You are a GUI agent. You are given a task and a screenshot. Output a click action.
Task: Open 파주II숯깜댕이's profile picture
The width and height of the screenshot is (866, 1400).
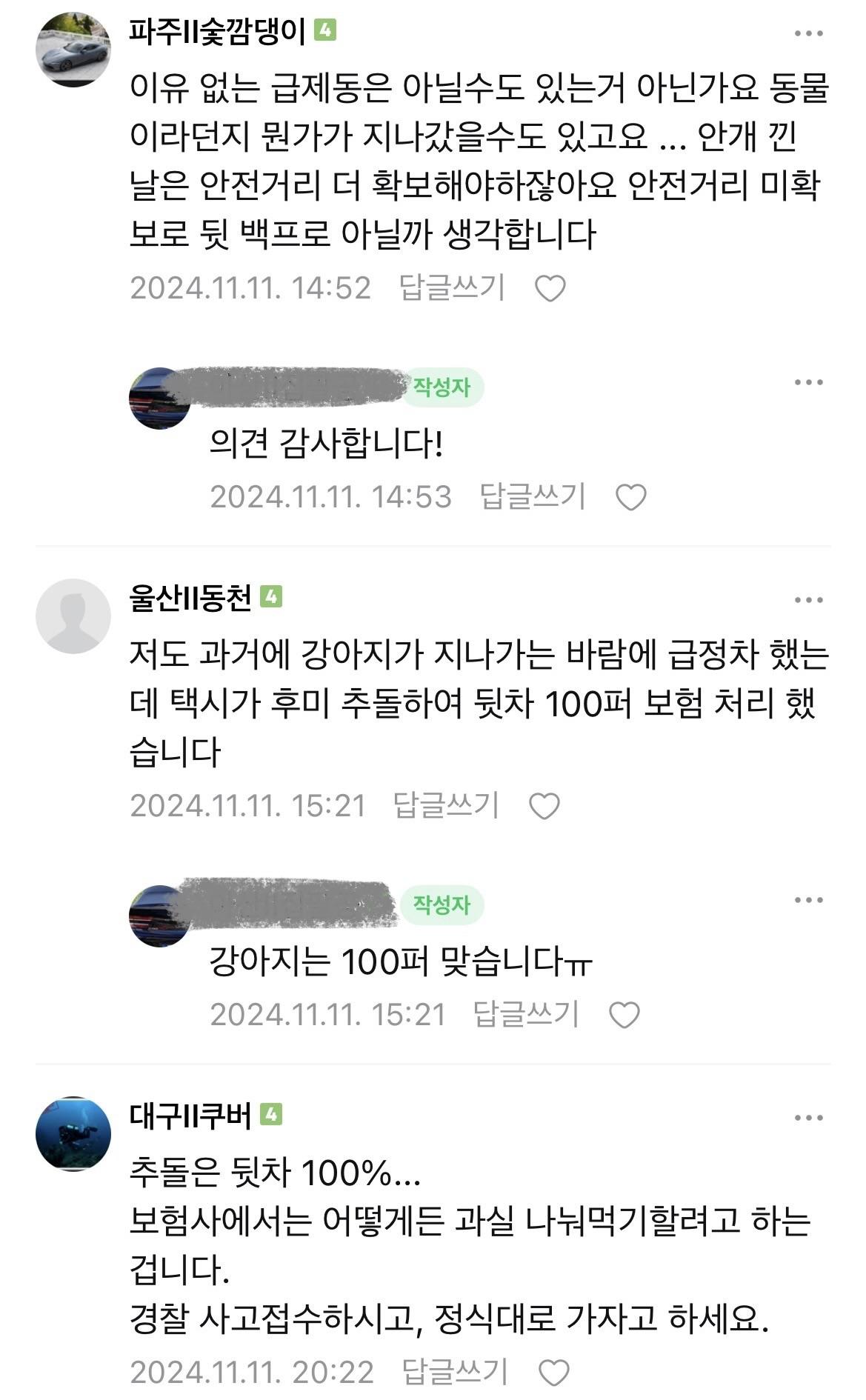[73, 50]
